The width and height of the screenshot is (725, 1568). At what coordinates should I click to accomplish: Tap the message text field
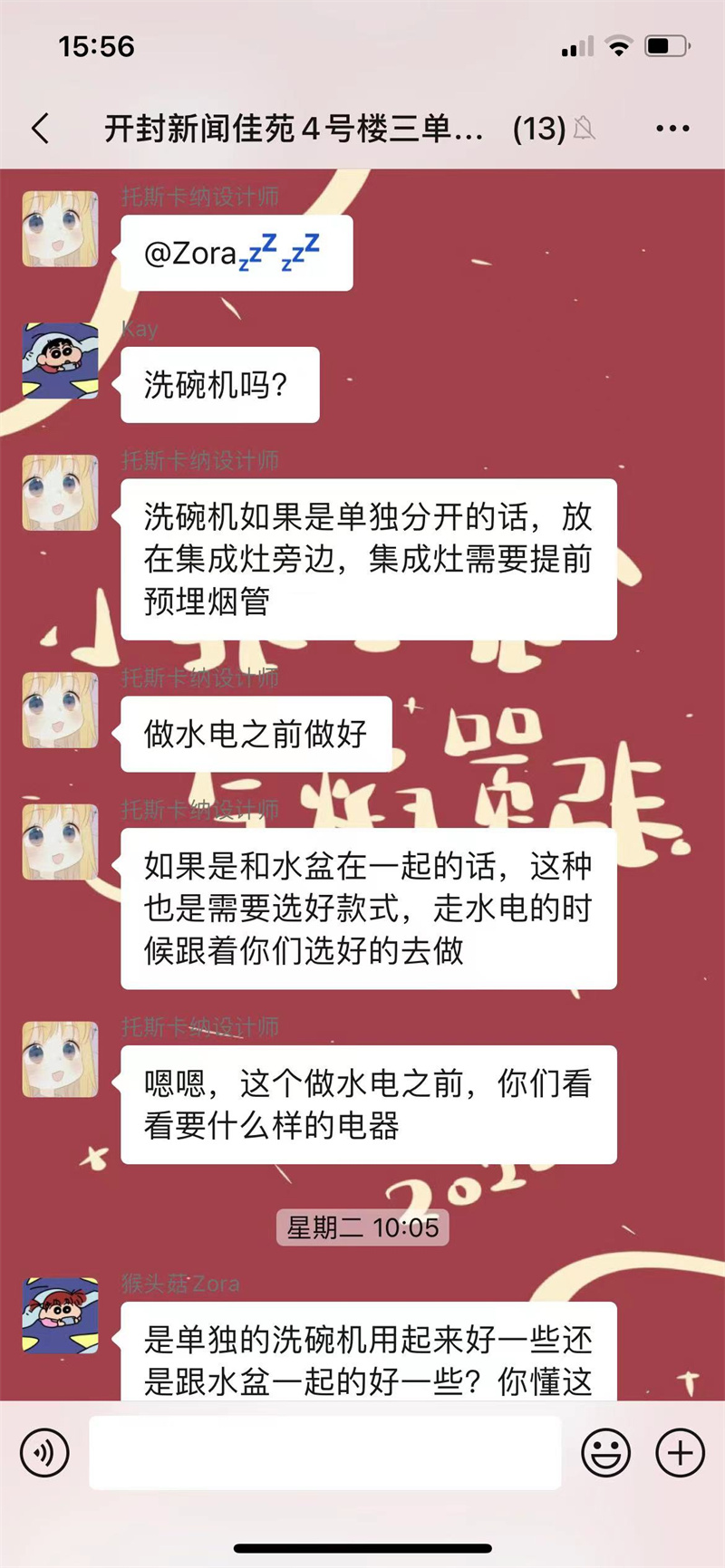click(324, 1454)
